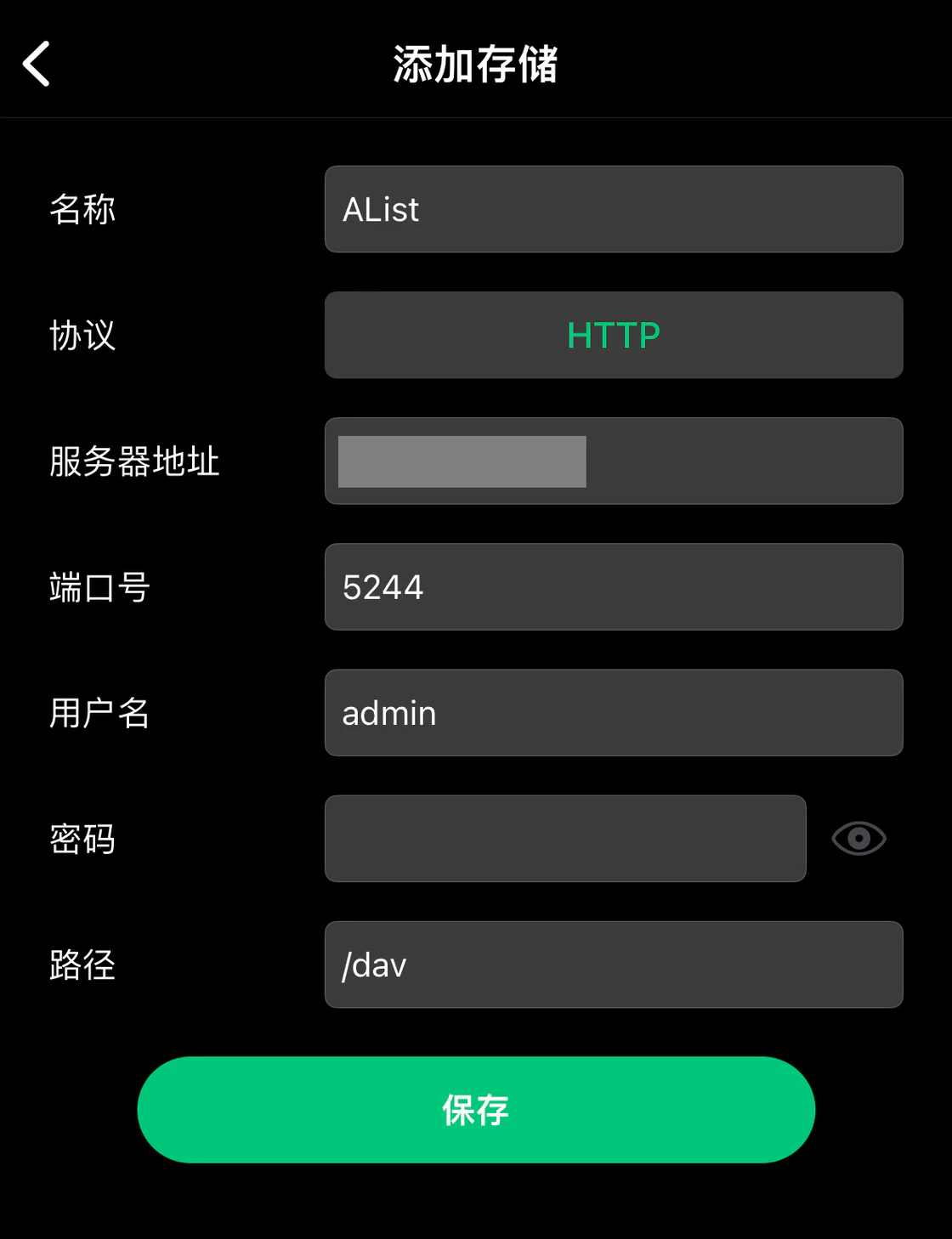The height and width of the screenshot is (1239, 952).
Task: Click the 服务器地址 input box
Action: pyautogui.click(x=614, y=461)
